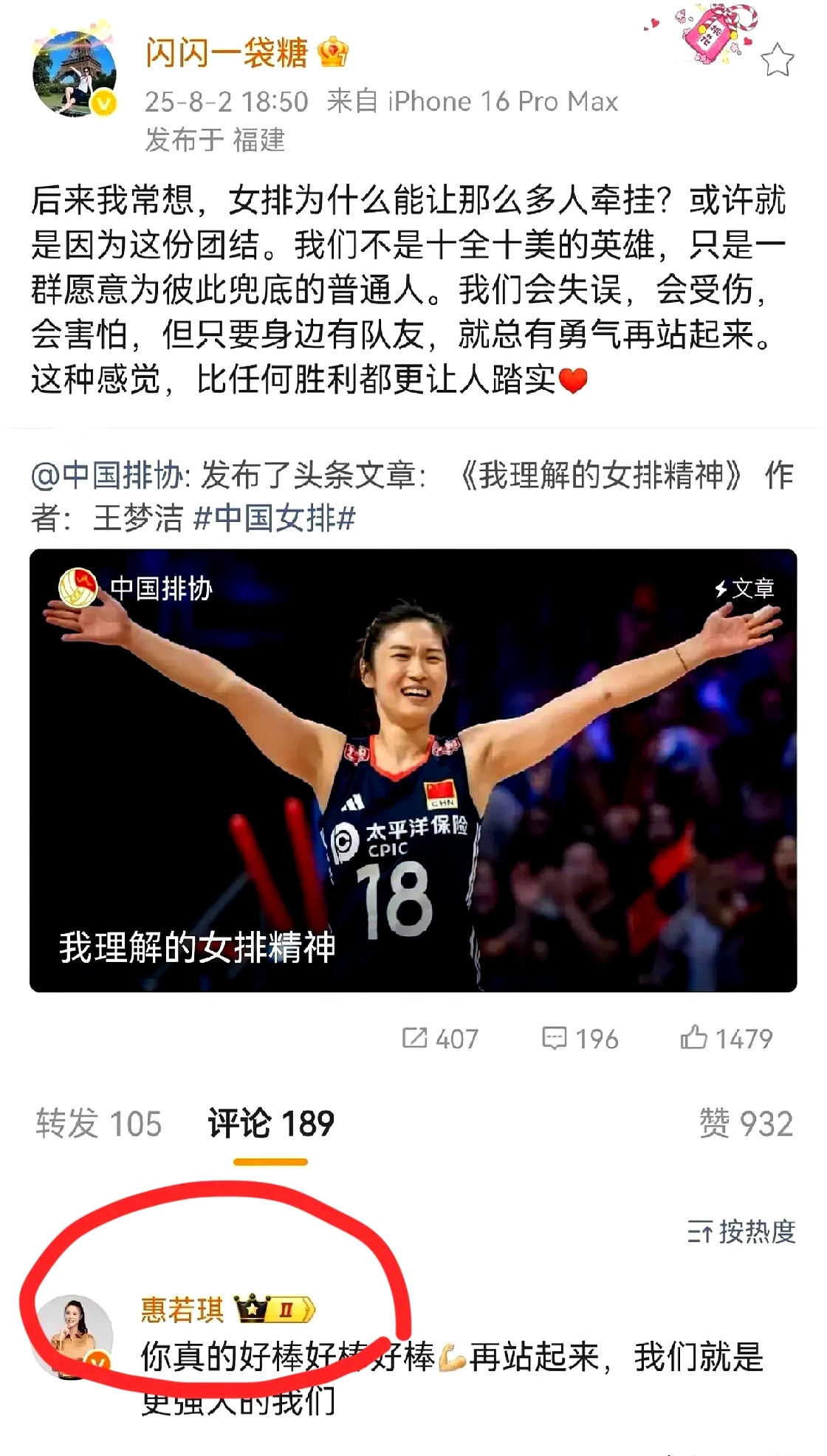Open the 我理解的女排精神 article thumbnail
Viewport: 827px width, 1456px height.
[413, 775]
